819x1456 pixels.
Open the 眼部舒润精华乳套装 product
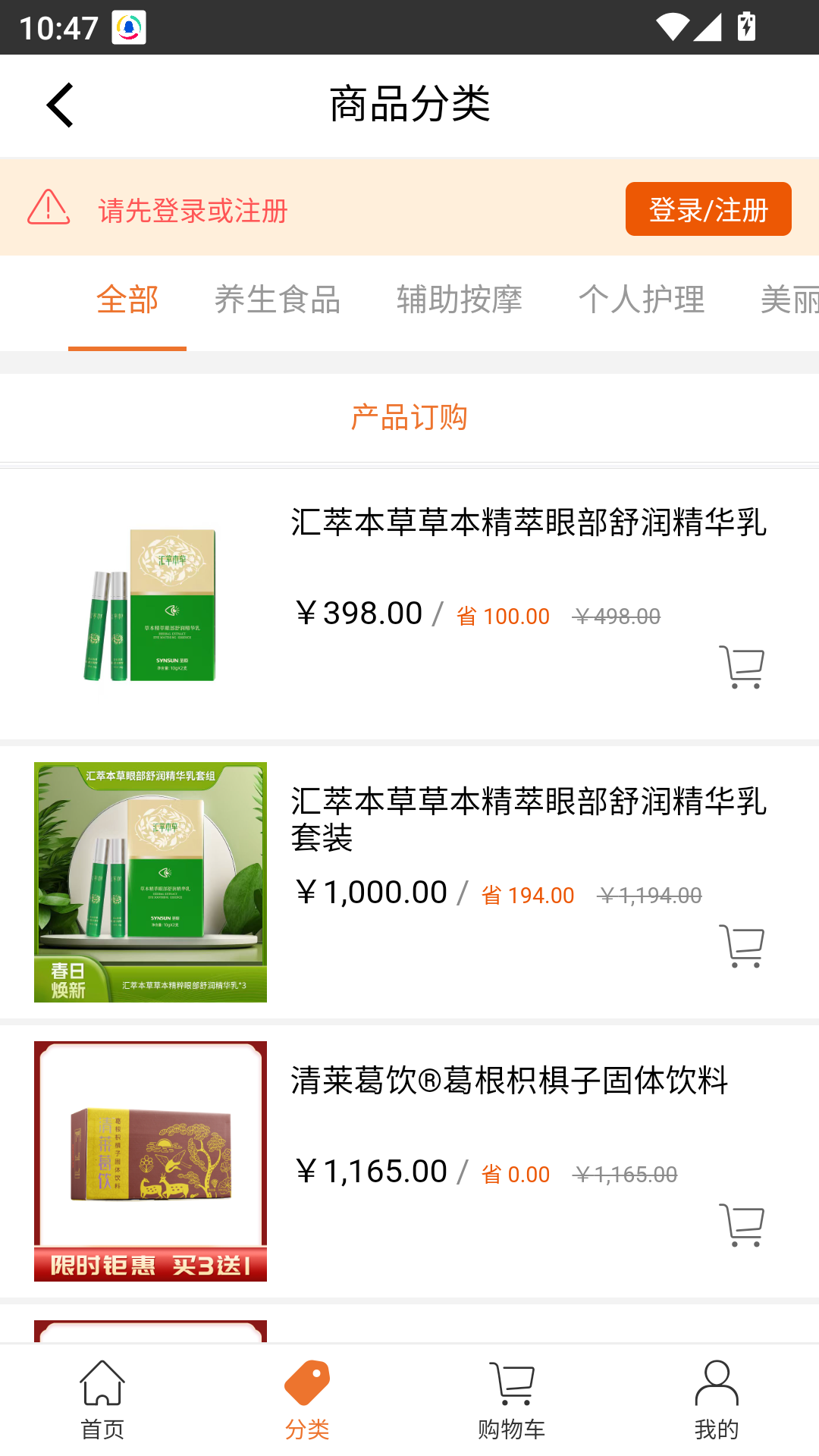pos(528,819)
